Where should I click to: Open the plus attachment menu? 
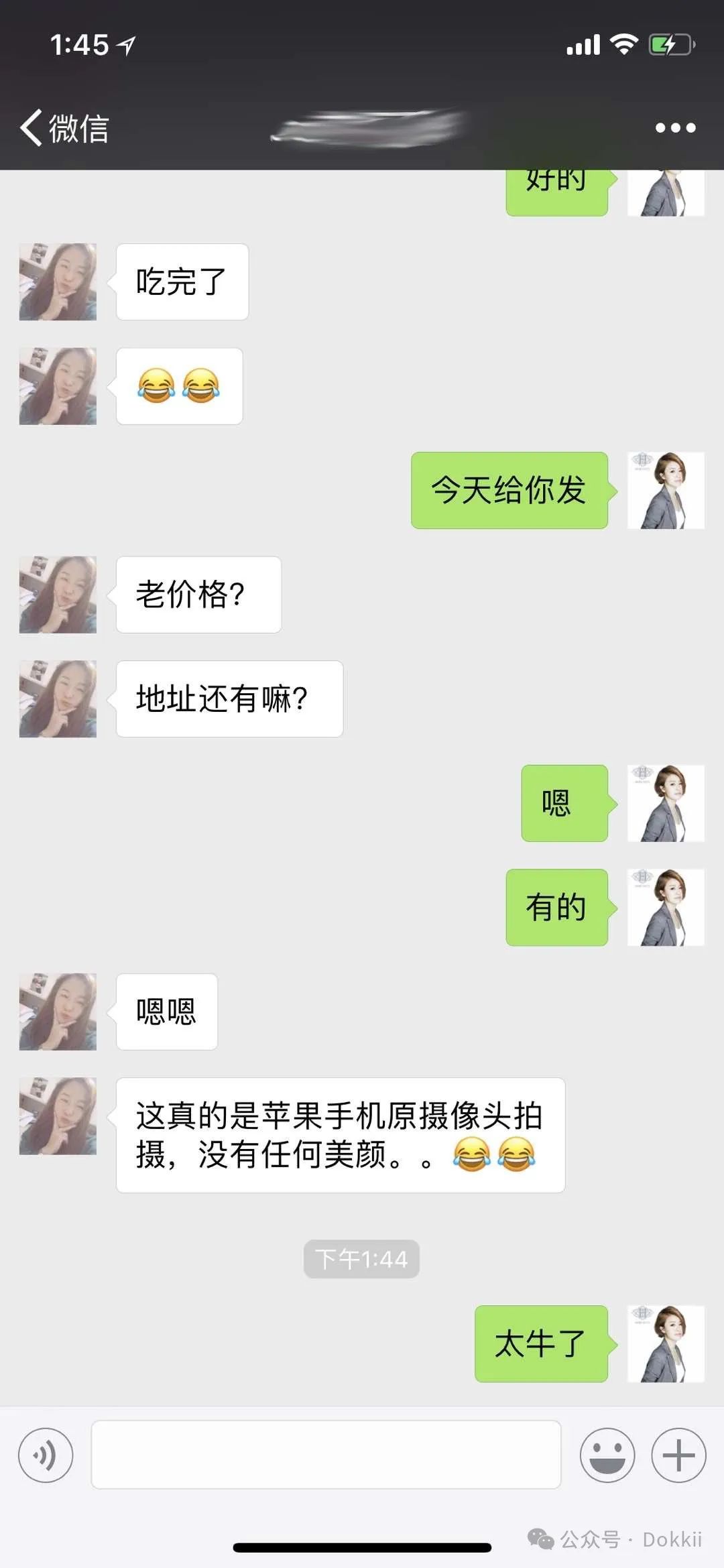pos(678,1455)
